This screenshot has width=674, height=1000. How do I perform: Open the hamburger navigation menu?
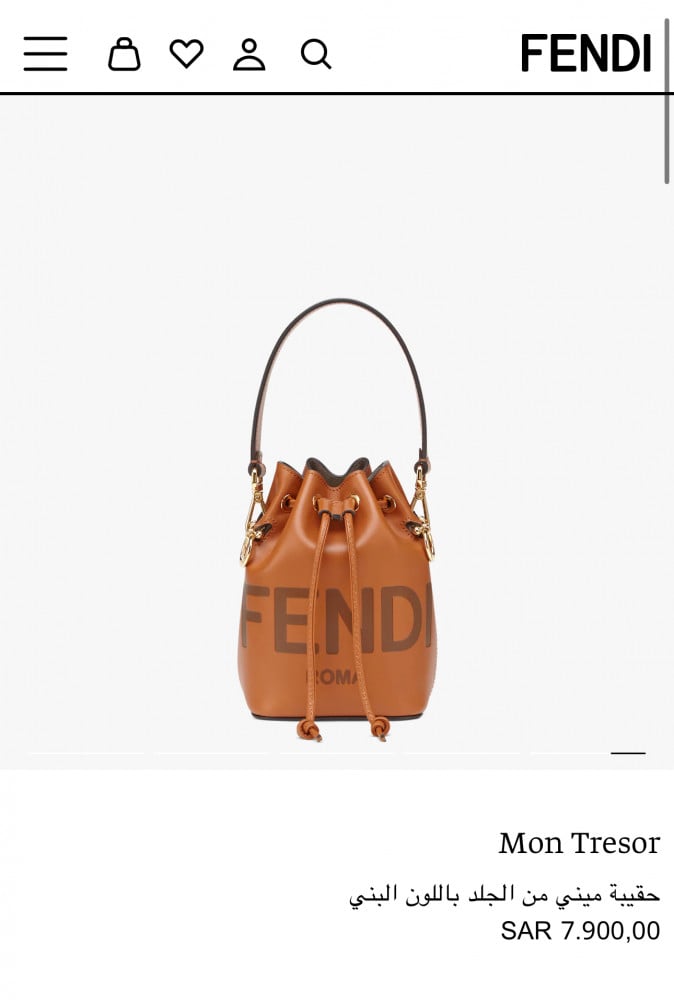coord(45,53)
